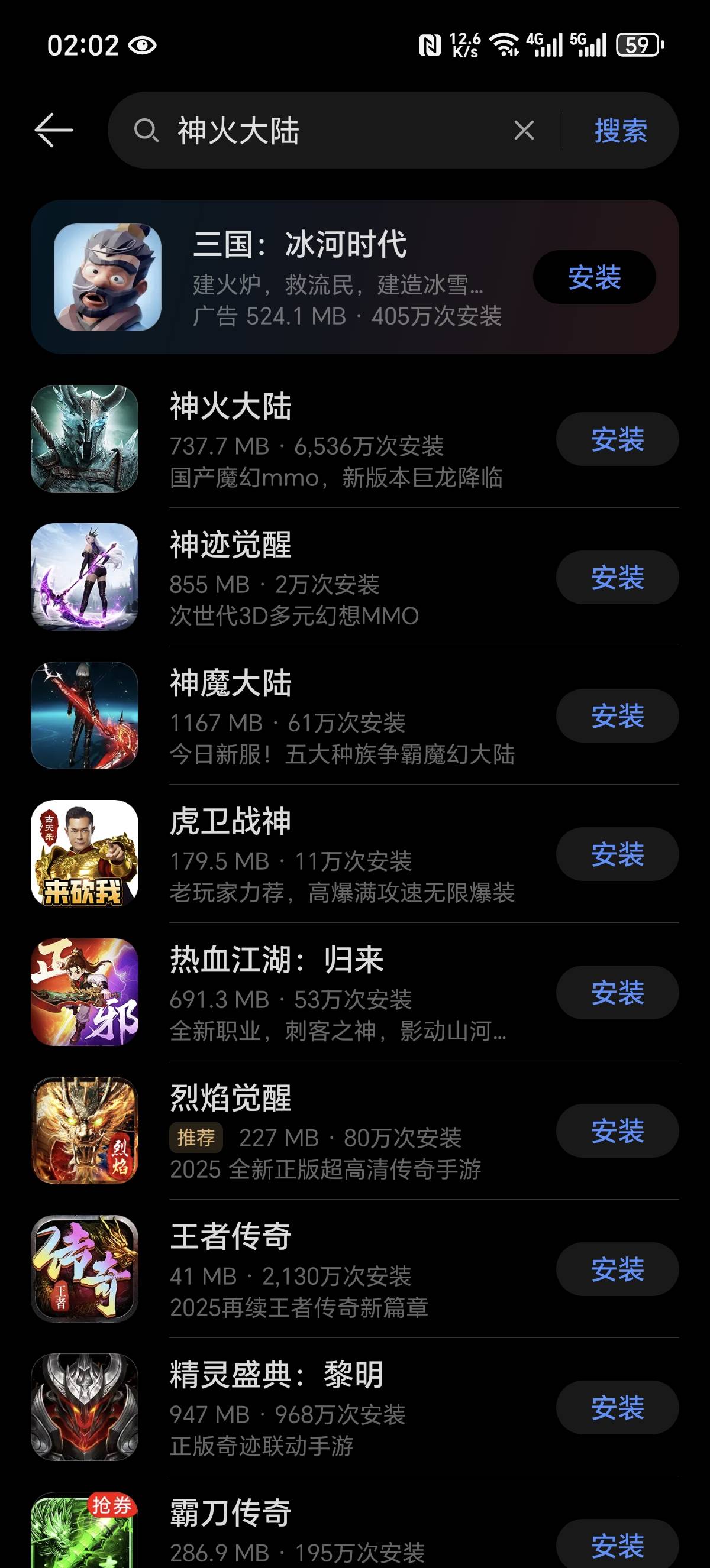Install 热血江湖：归来
This screenshot has height=1568, width=710.
pos(617,993)
